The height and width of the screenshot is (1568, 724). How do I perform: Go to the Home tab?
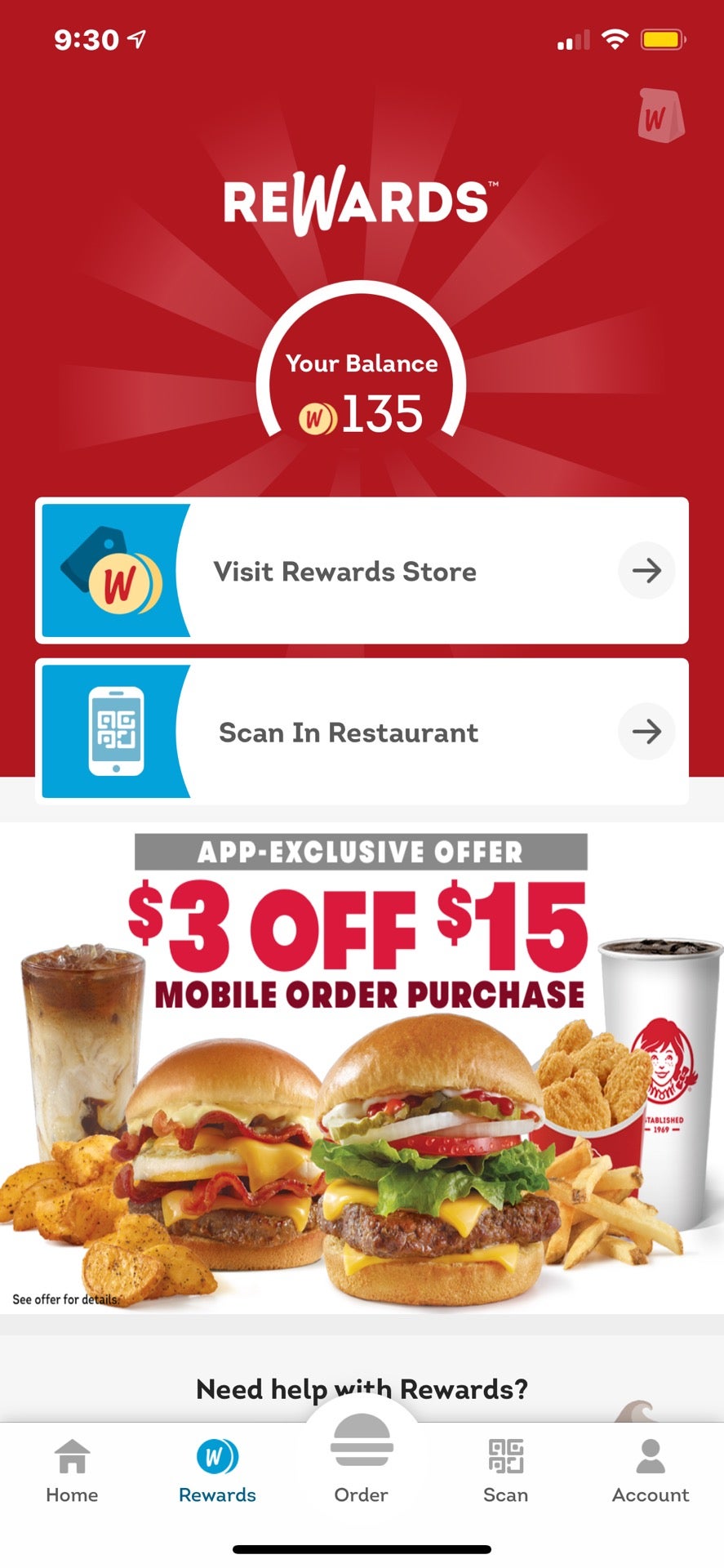pos(72,1472)
